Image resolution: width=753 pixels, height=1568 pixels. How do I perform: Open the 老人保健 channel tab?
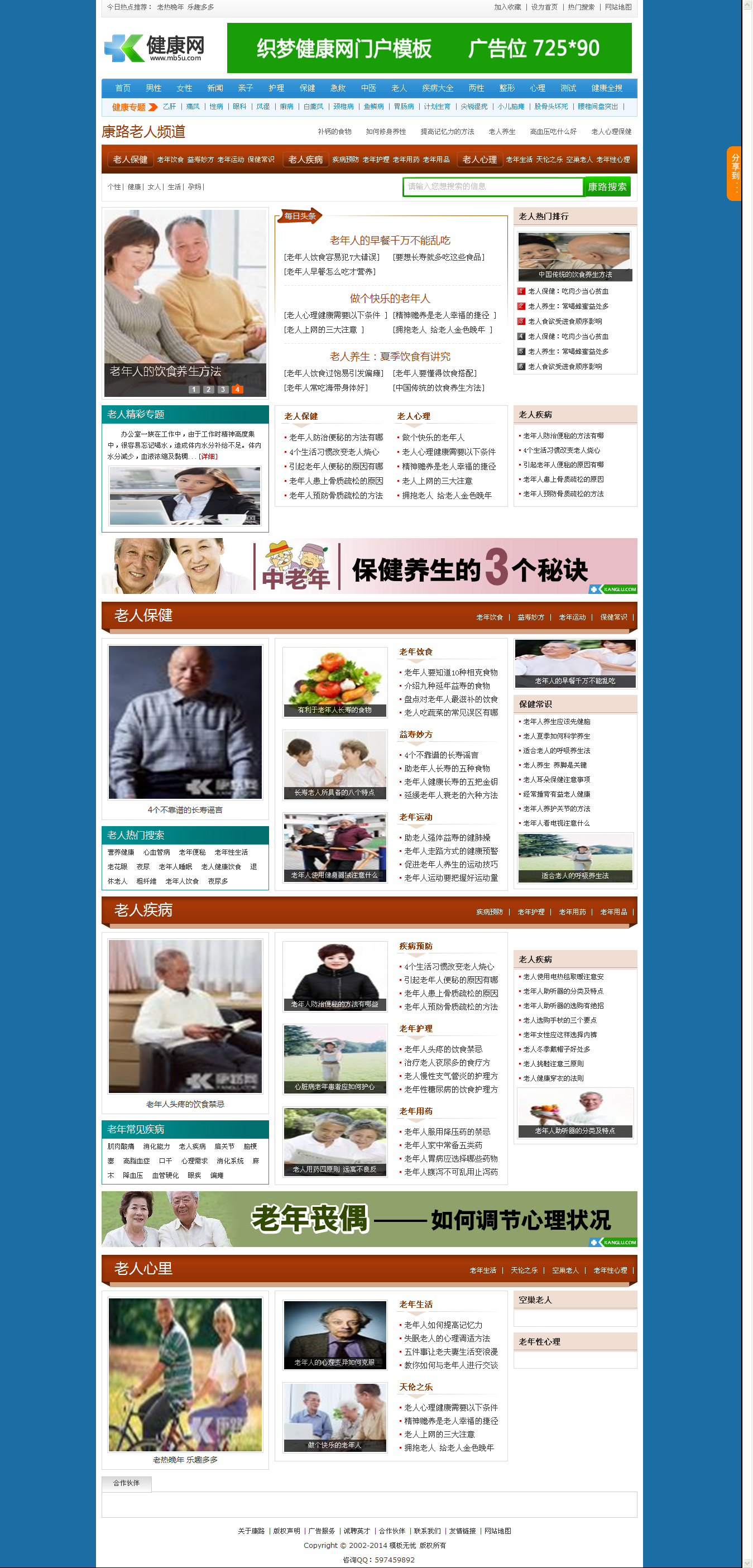(x=130, y=160)
